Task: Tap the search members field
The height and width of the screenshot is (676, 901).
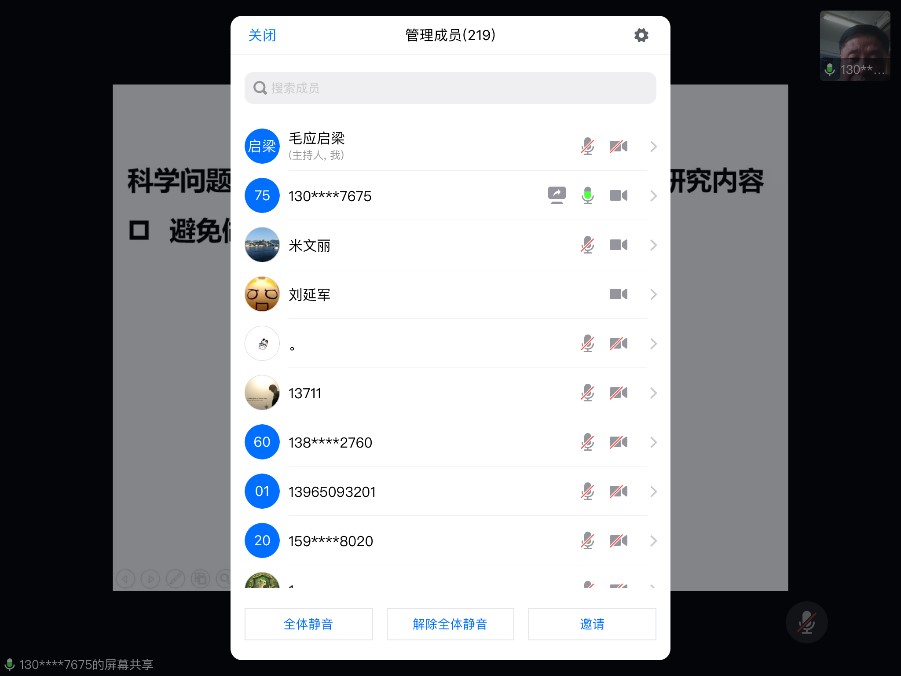Action: coord(450,88)
